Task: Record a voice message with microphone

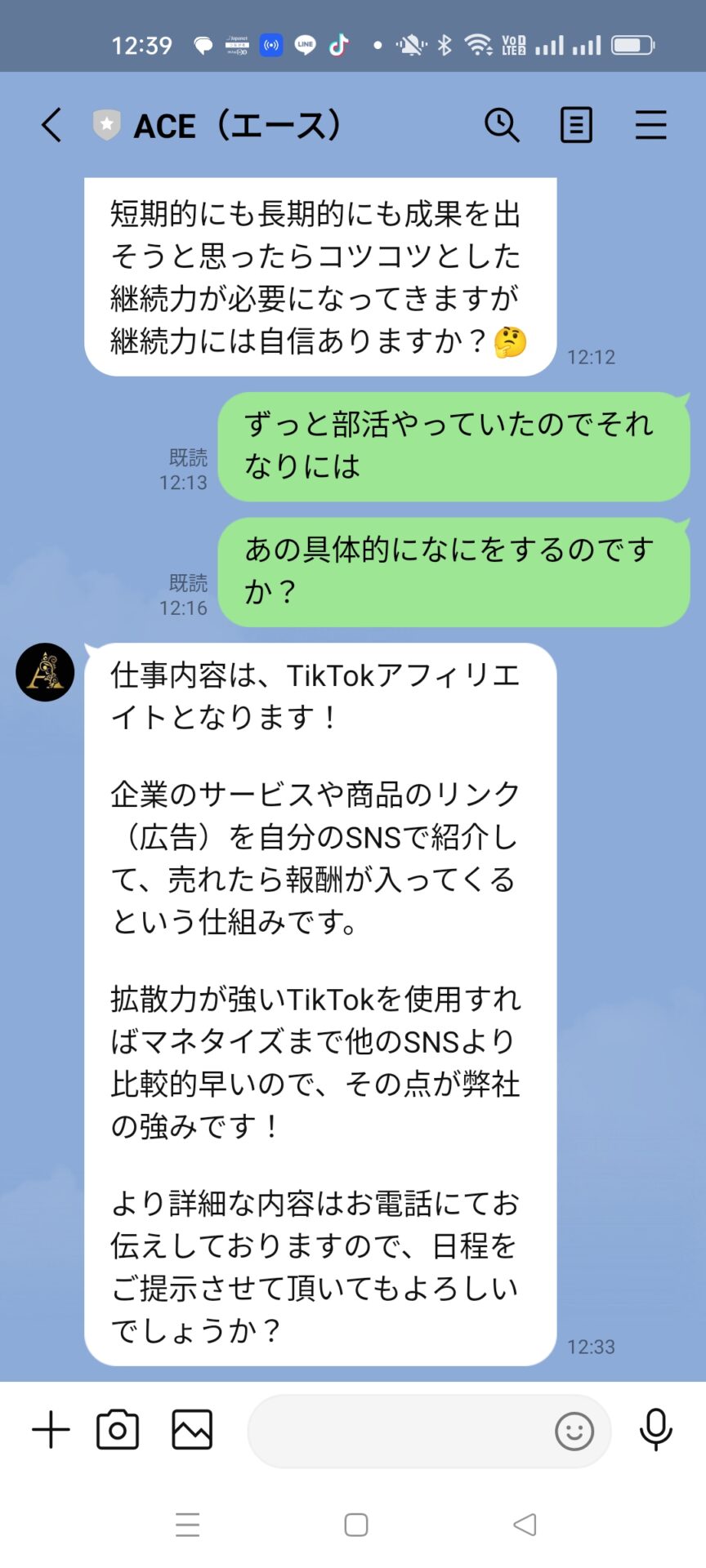Action: [655, 1430]
